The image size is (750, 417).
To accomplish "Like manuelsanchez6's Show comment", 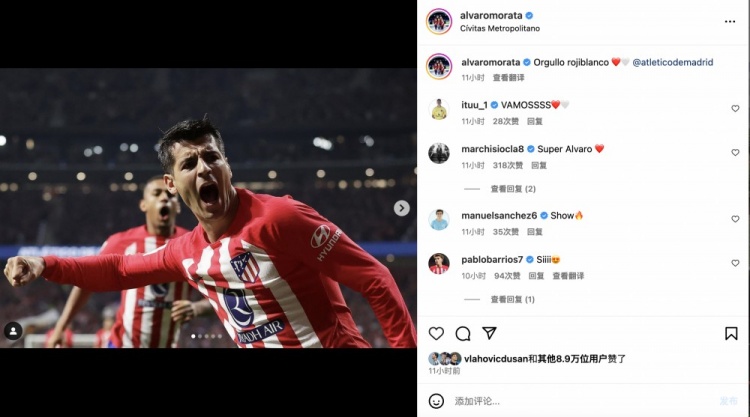I will pos(735,219).
